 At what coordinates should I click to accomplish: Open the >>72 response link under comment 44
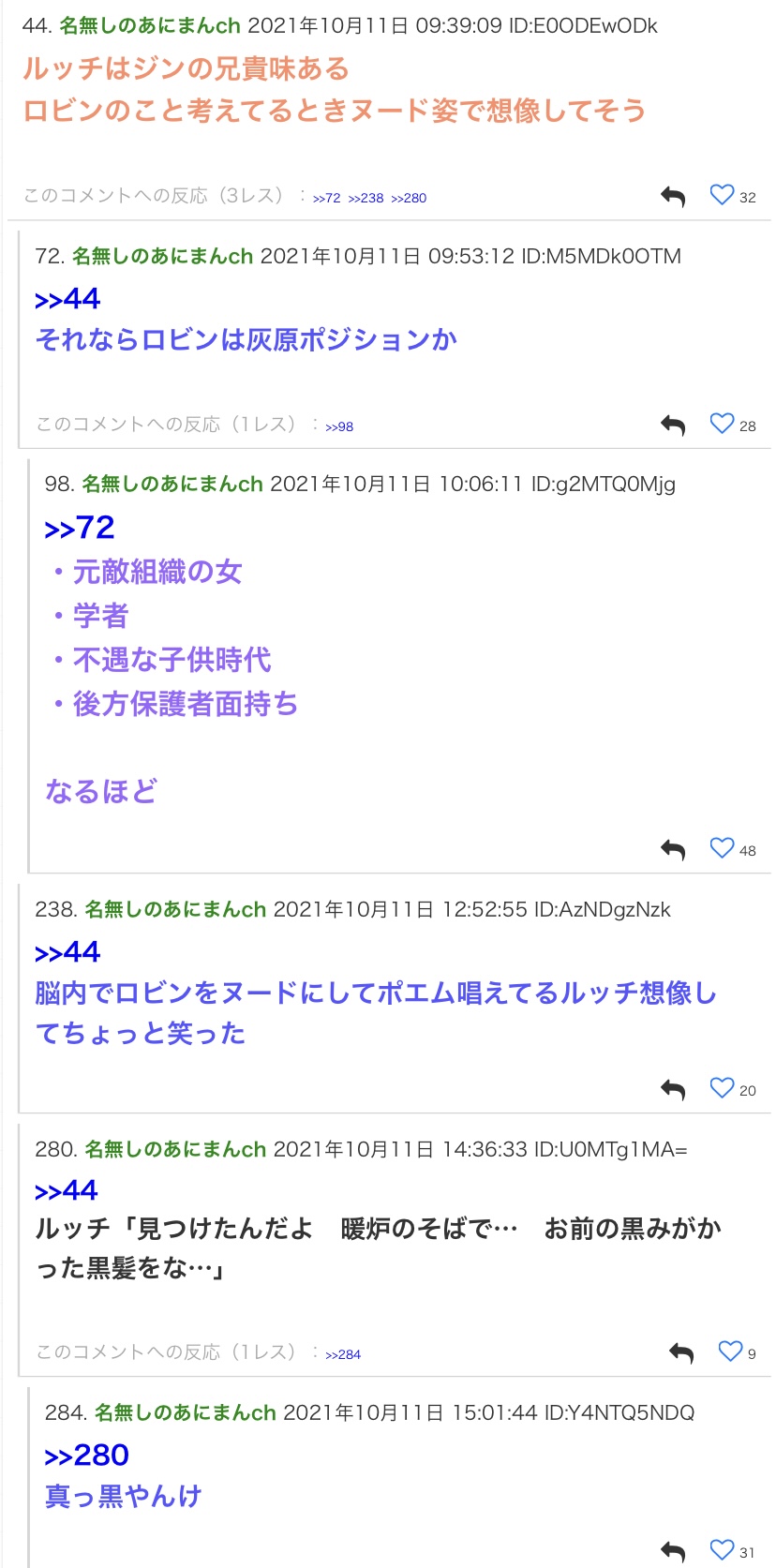click(x=327, y=199)
